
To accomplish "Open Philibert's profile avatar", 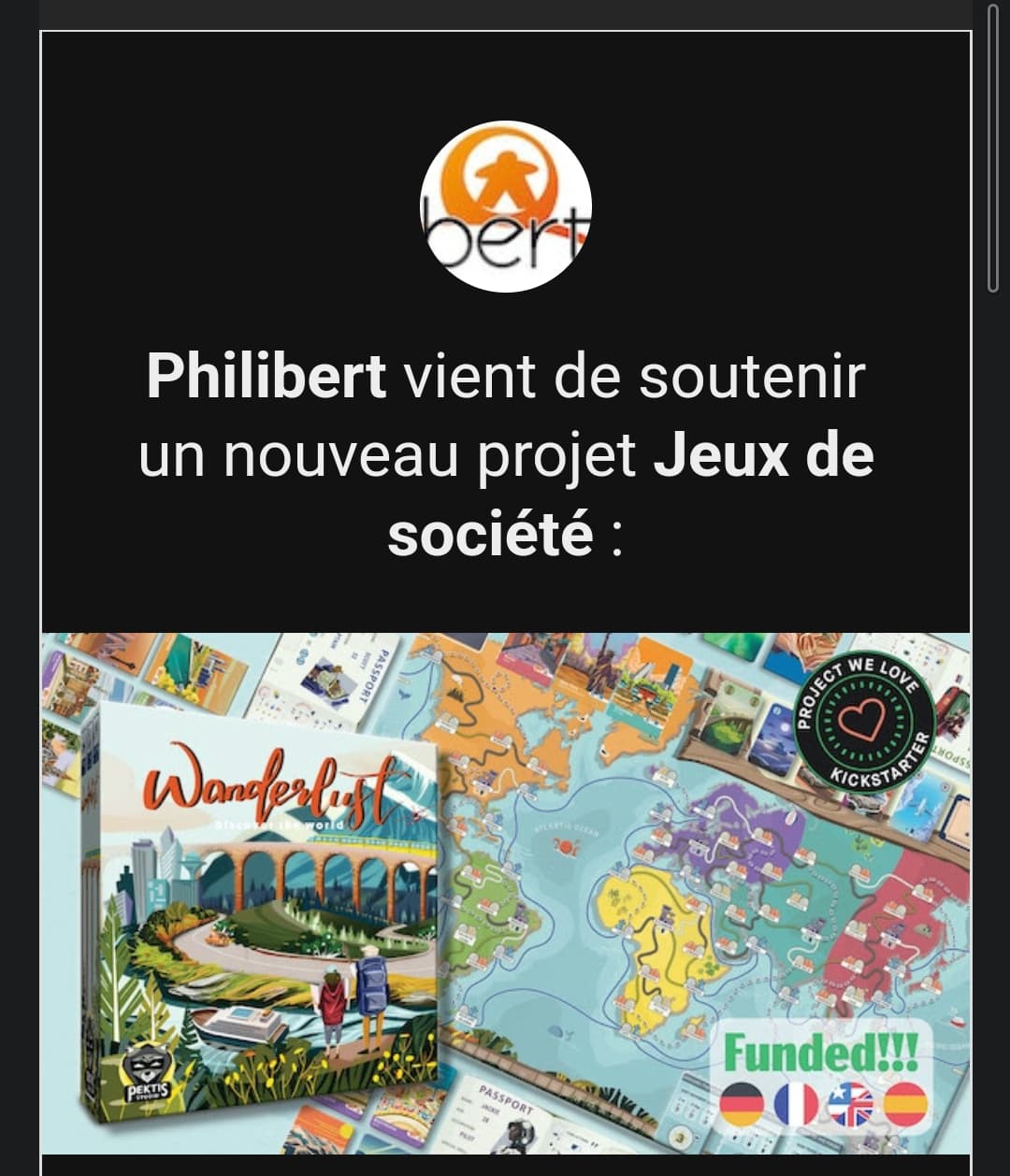I will (505, 207).
